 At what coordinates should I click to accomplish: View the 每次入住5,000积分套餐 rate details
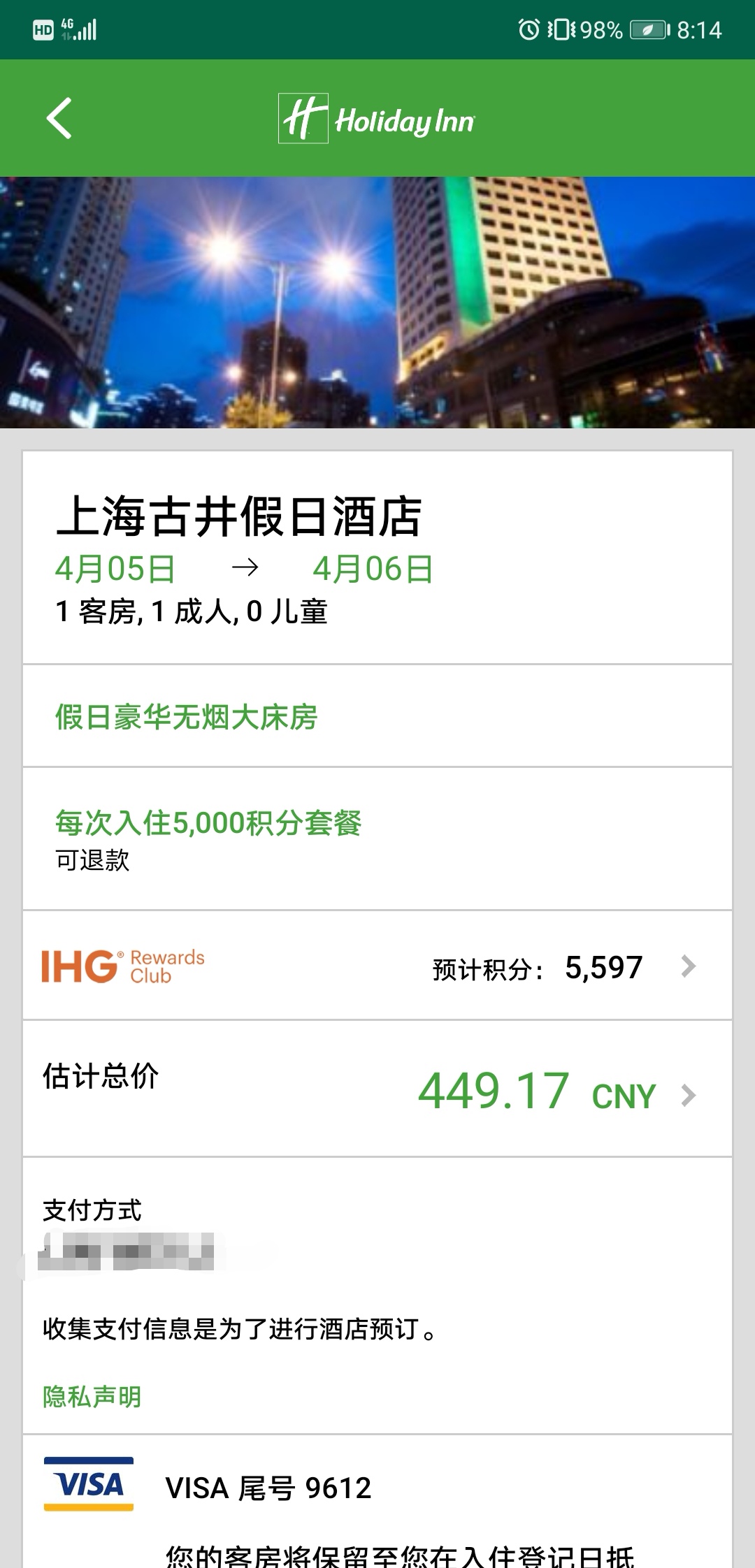click(208, 823)
